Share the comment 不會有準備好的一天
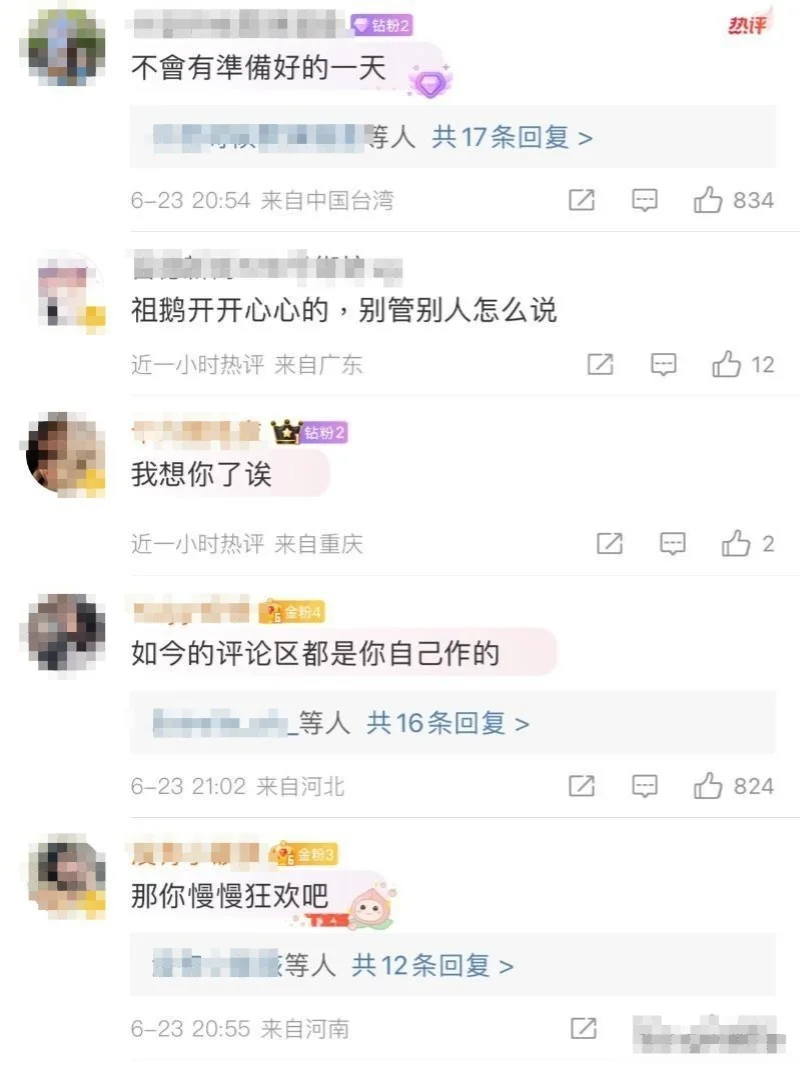The width and height of the screenshot is (800, 1069). coord(581,200)
